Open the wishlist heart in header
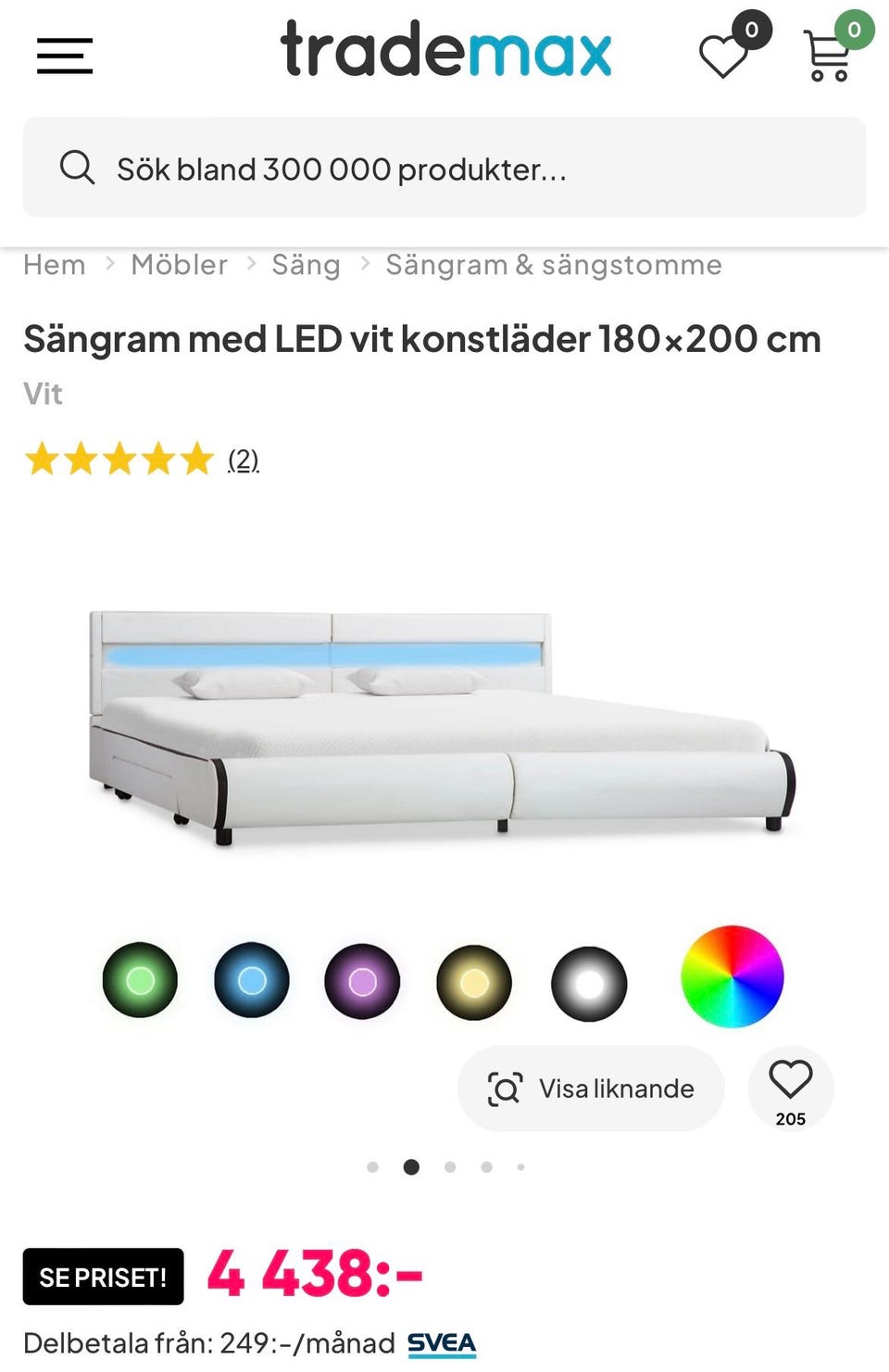This screenshot has width=889, height=1372. click(x=724, y=56)
